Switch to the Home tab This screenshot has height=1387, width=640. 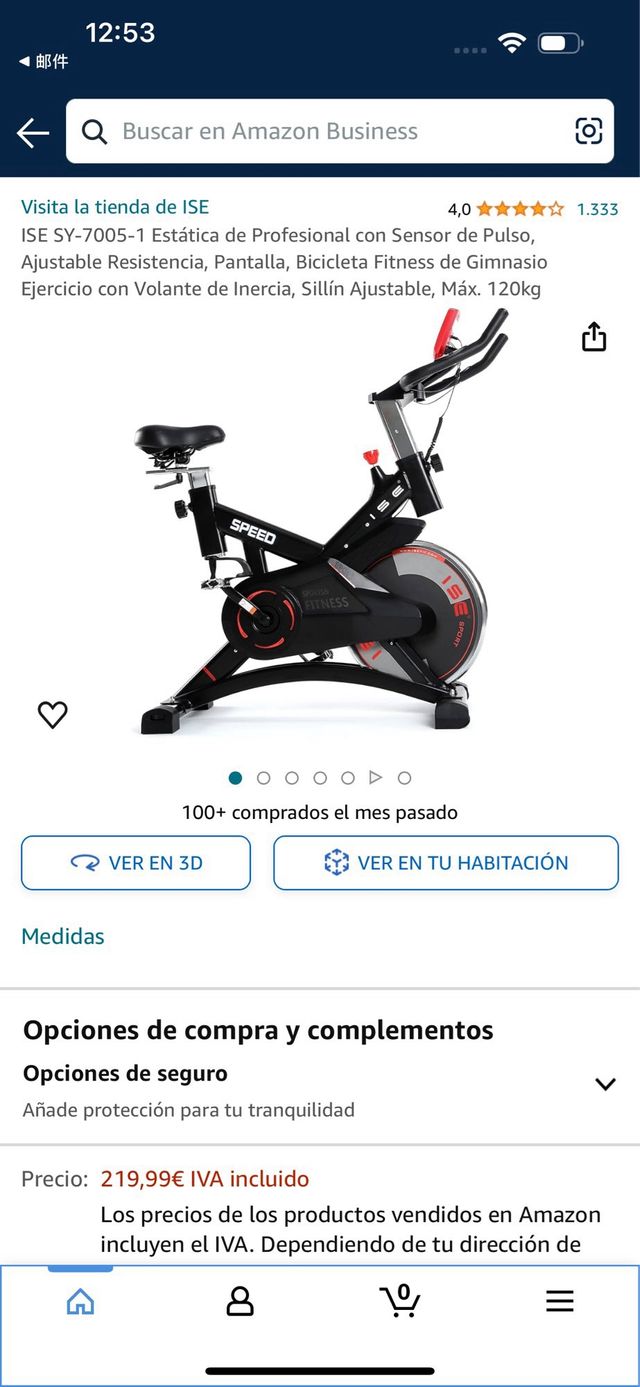tap(80, 1301)
